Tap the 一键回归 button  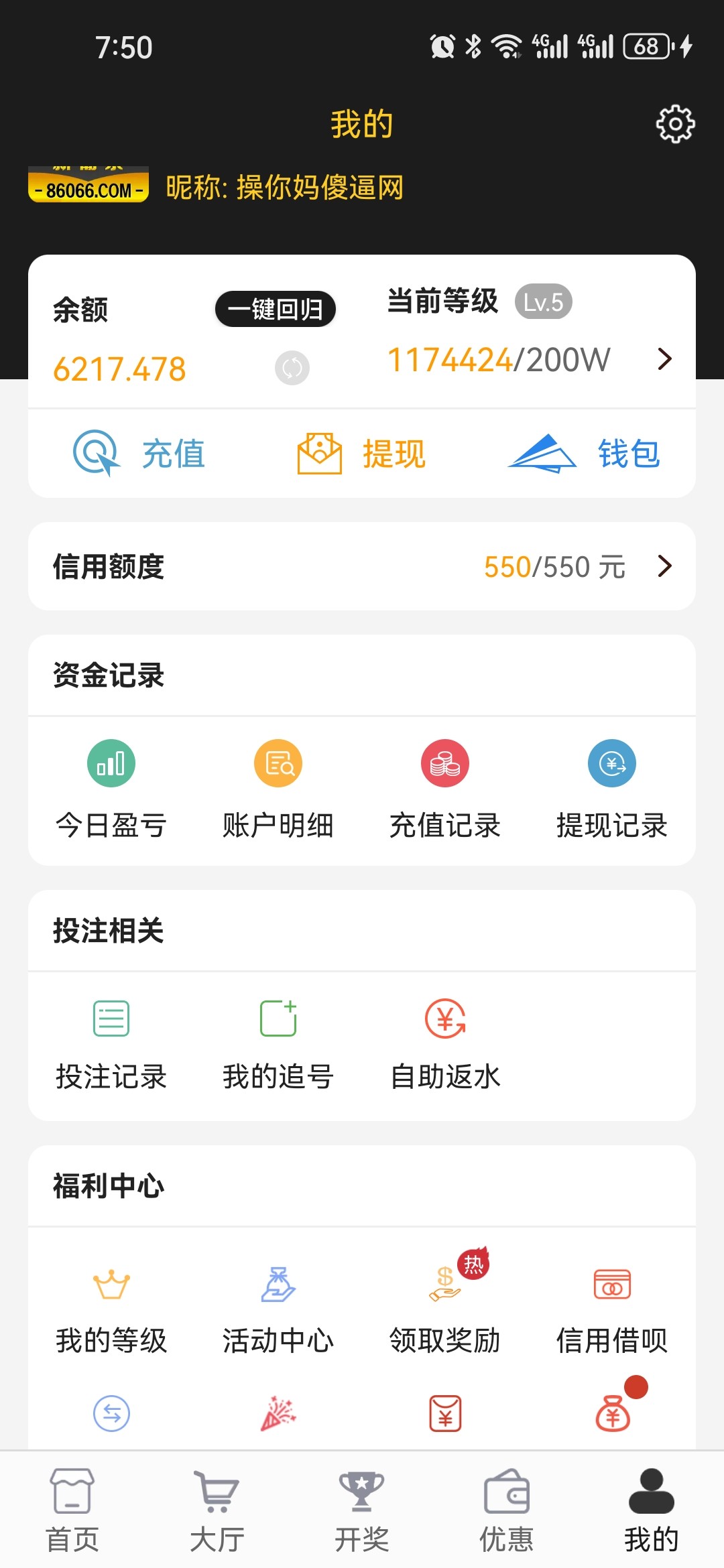click(x=275, y=309)
